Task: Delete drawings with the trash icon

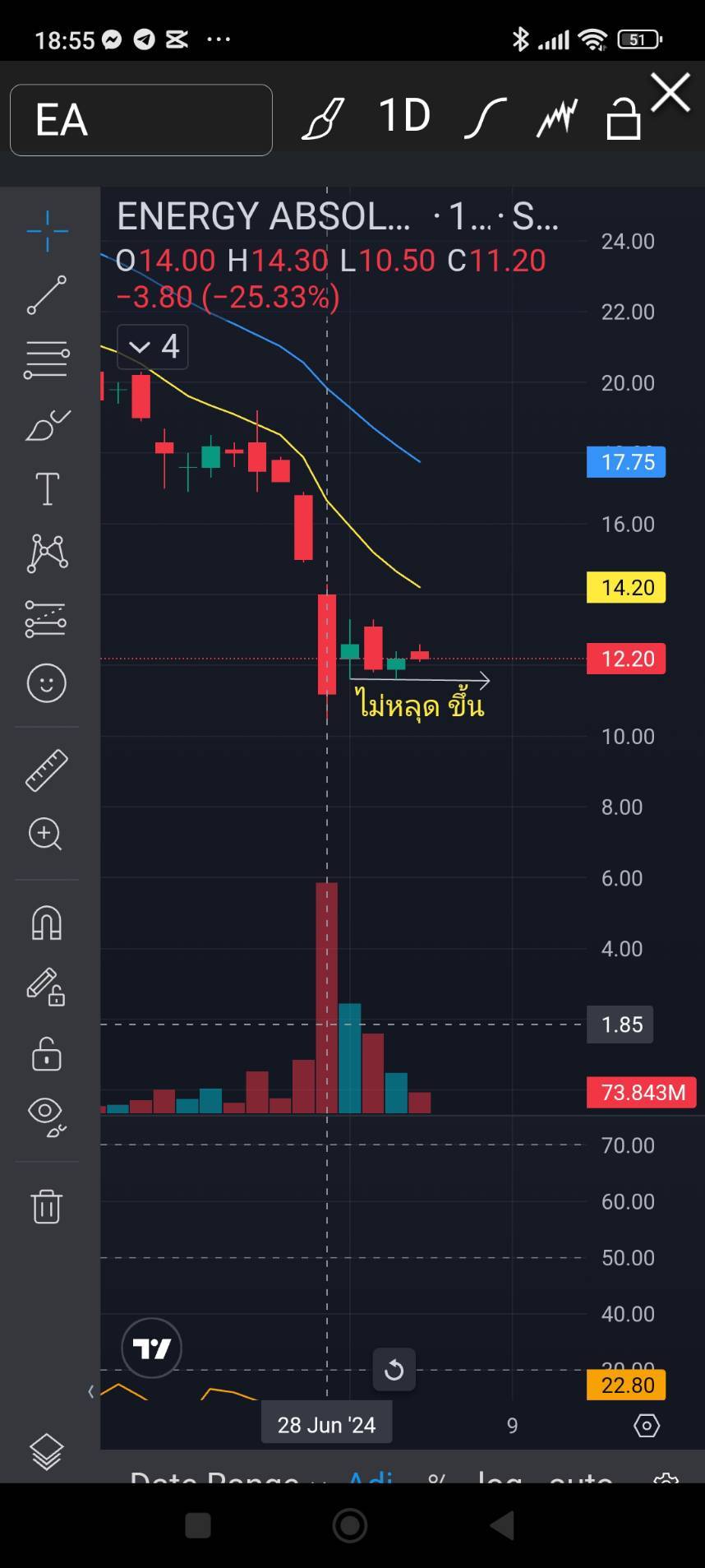Action: click(x=47, y=1206)
